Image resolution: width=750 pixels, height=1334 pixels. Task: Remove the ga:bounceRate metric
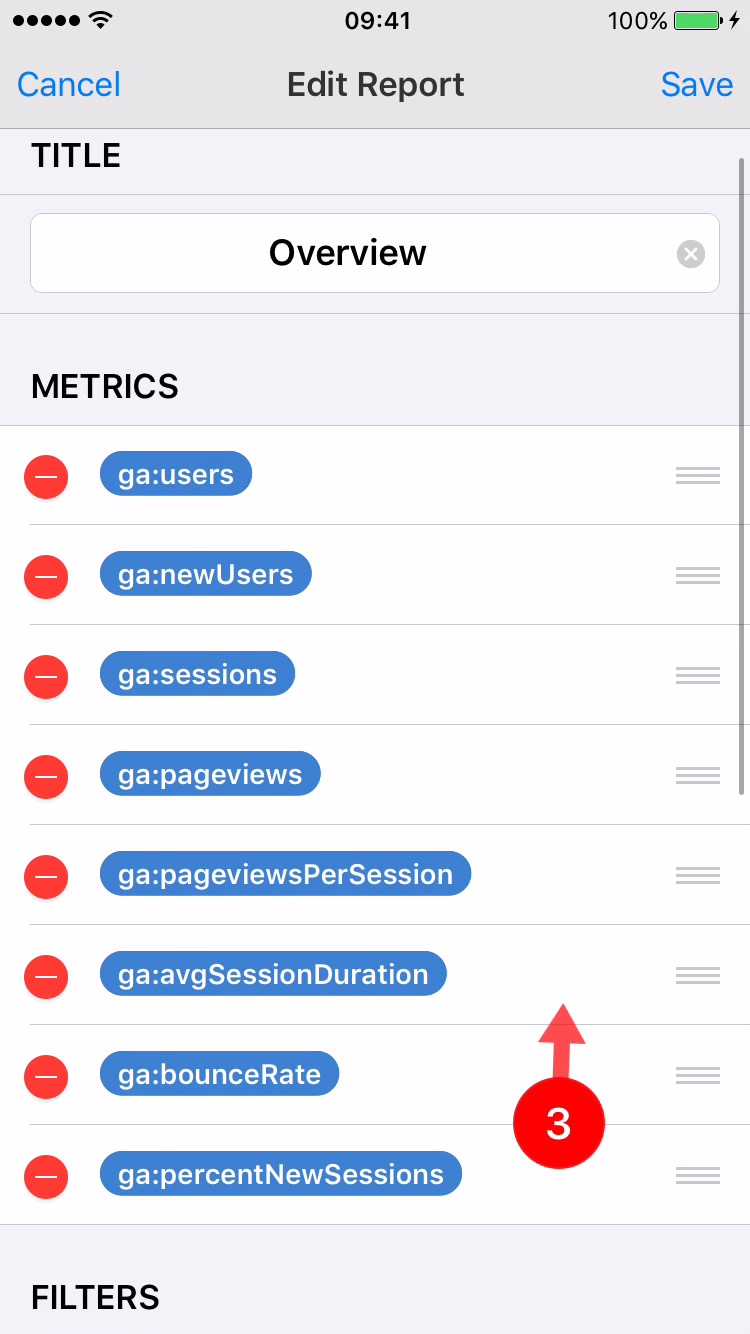tap(46, 1076)
